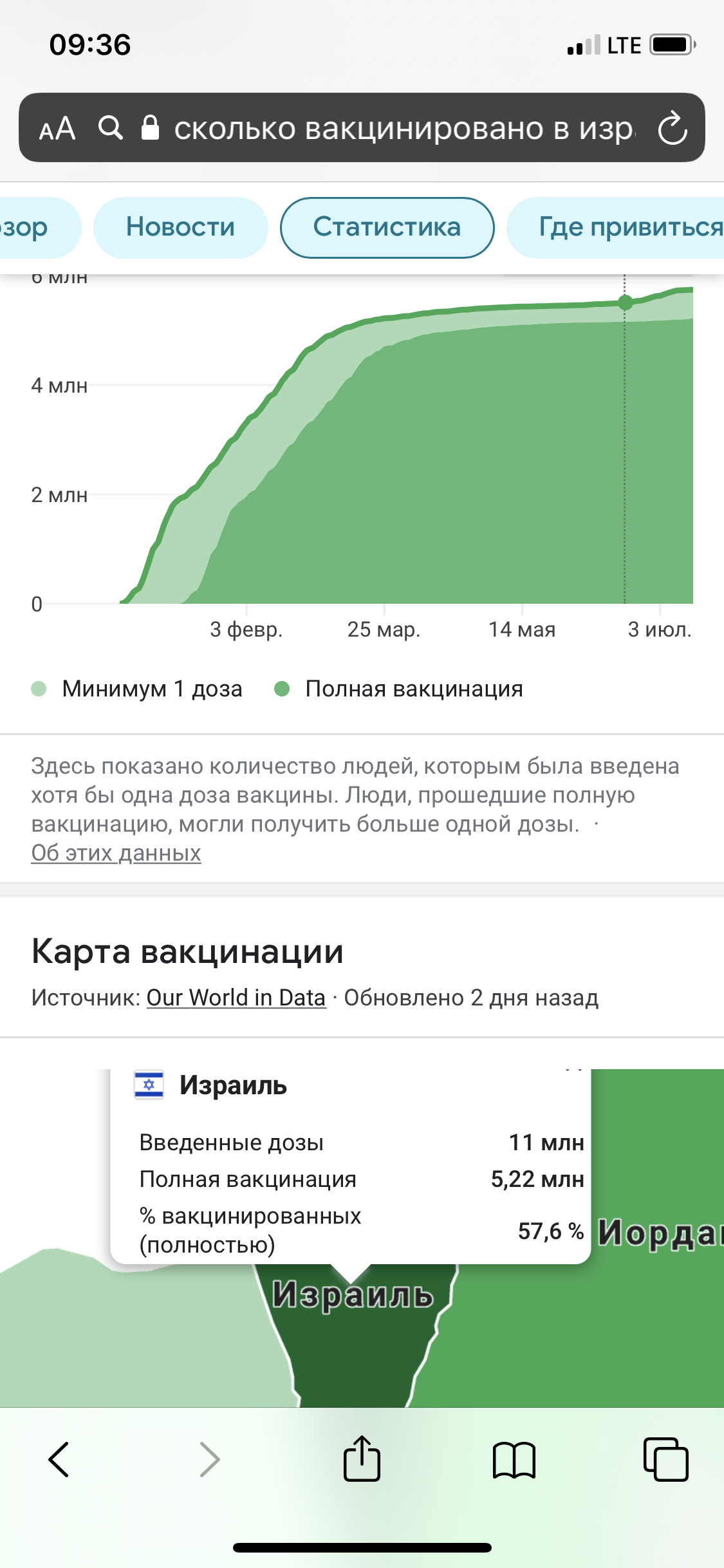Go back to the previous page
The image size is (724, 1568).
(59, 1459)
